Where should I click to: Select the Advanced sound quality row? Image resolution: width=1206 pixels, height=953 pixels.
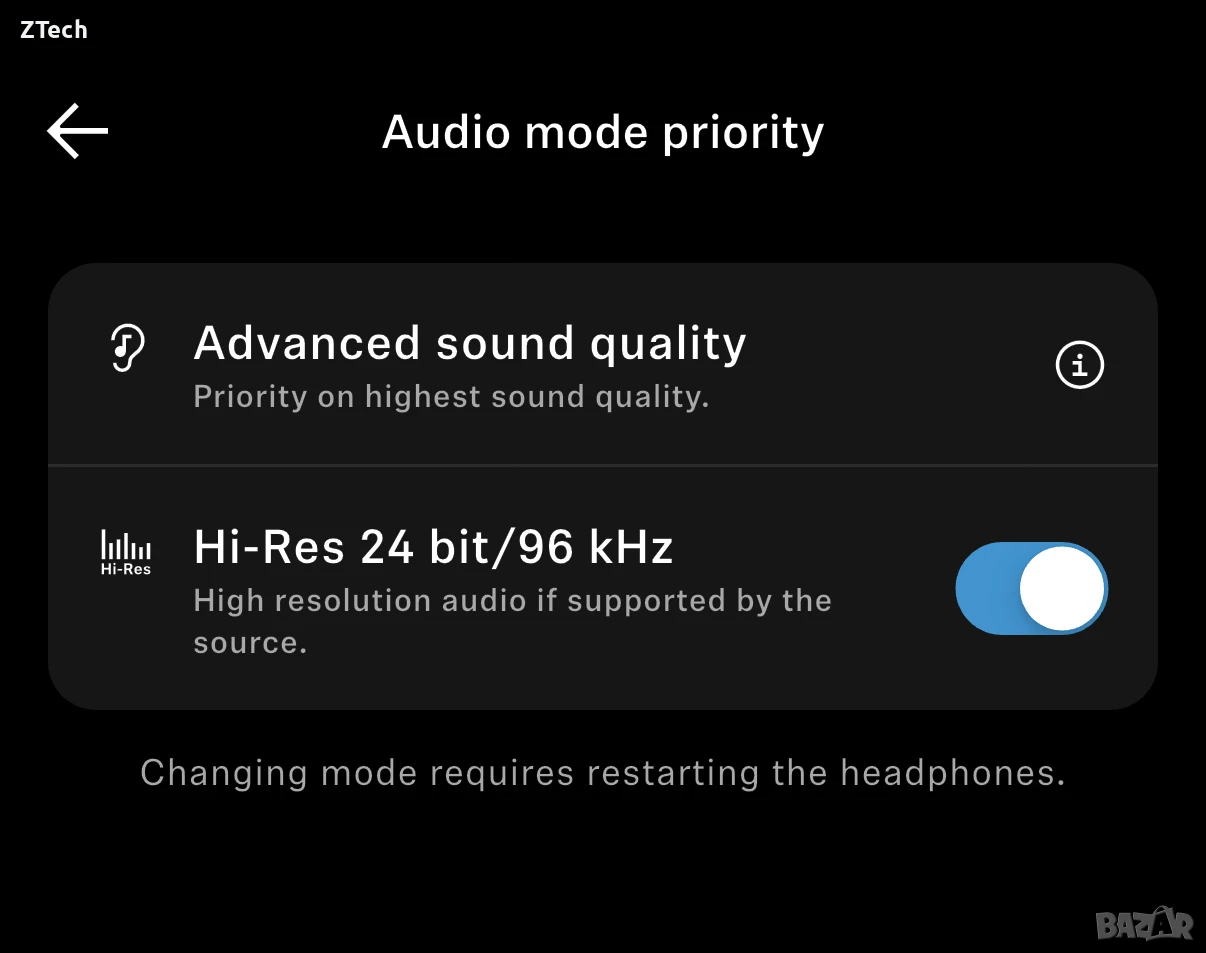[x=603, y=365]
